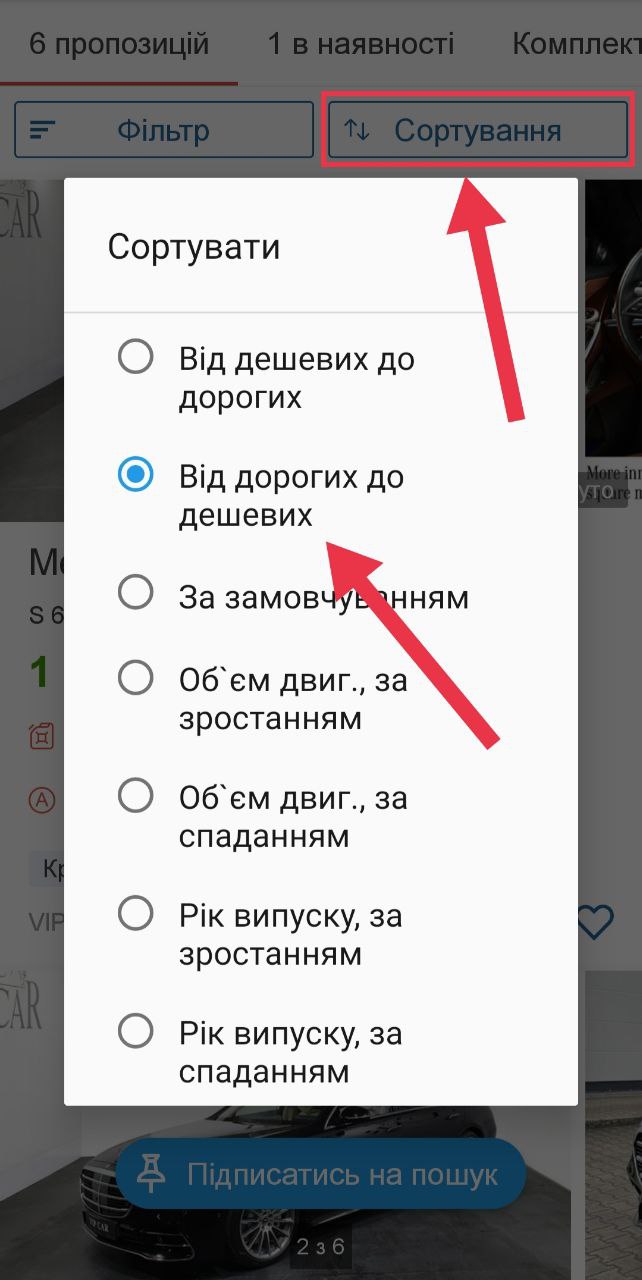Choose 'Рік випуску, за зростанням'
Screen dimensions: 642x1280
coord(136,914)
